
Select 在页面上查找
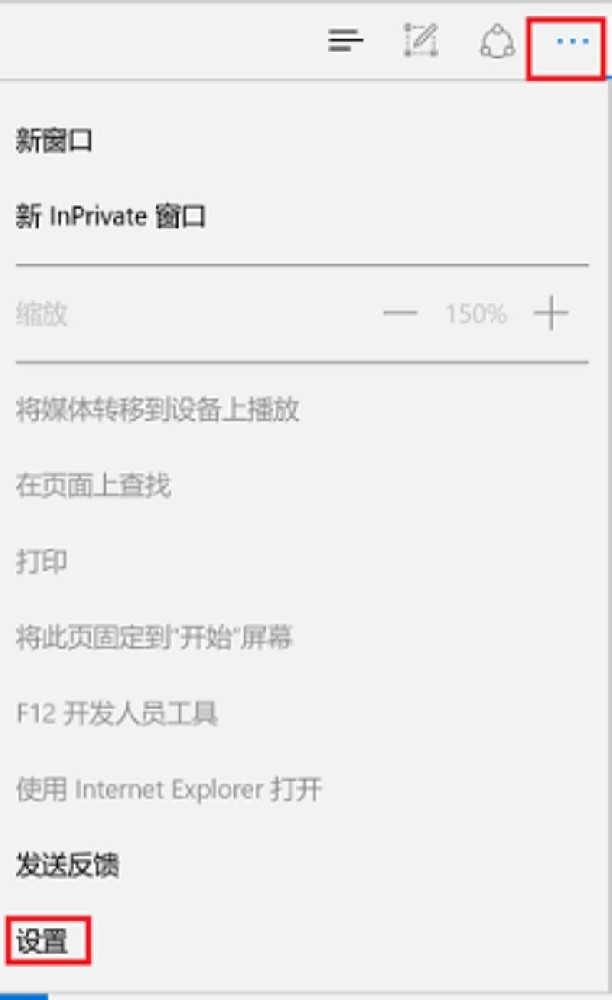coord(93,485)
